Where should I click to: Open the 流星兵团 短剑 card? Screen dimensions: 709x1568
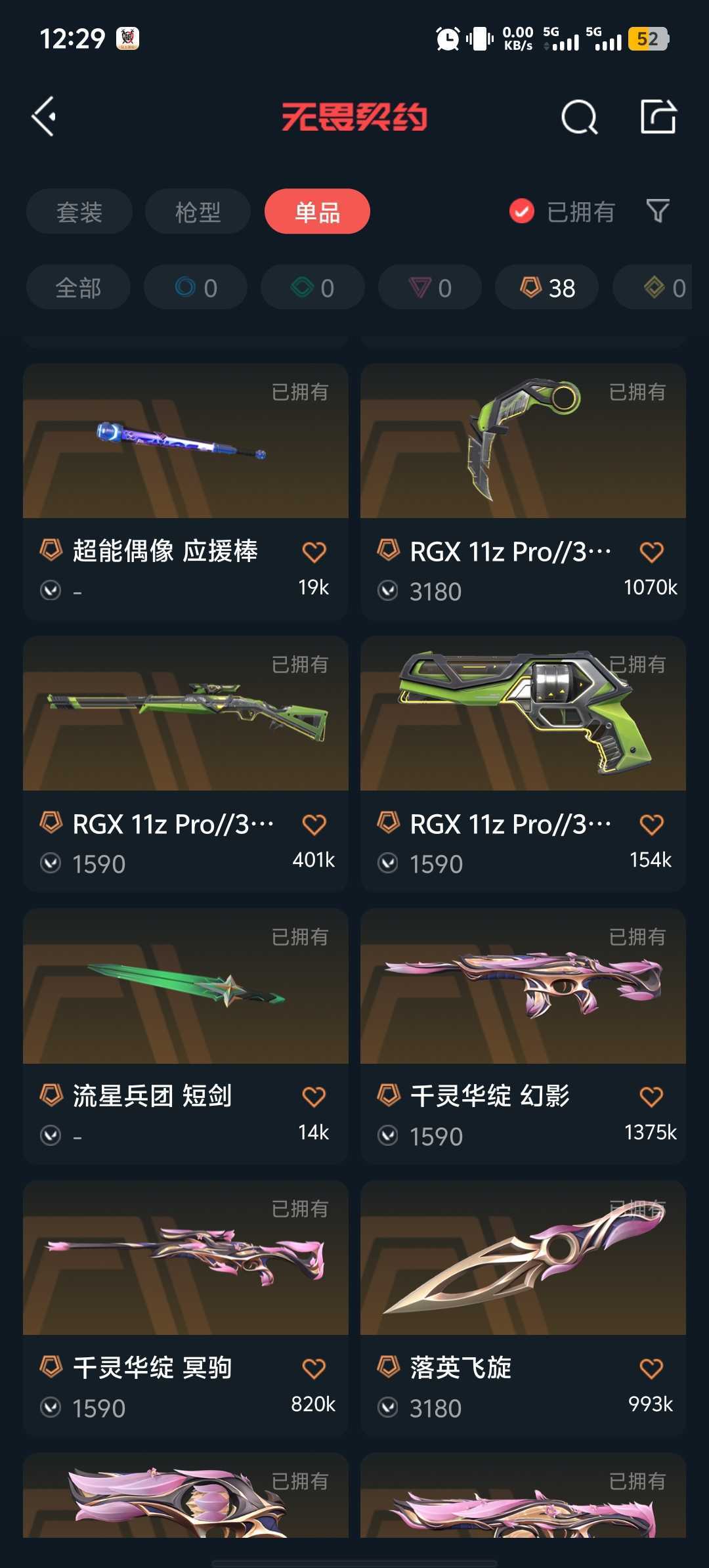(186, 1037)
